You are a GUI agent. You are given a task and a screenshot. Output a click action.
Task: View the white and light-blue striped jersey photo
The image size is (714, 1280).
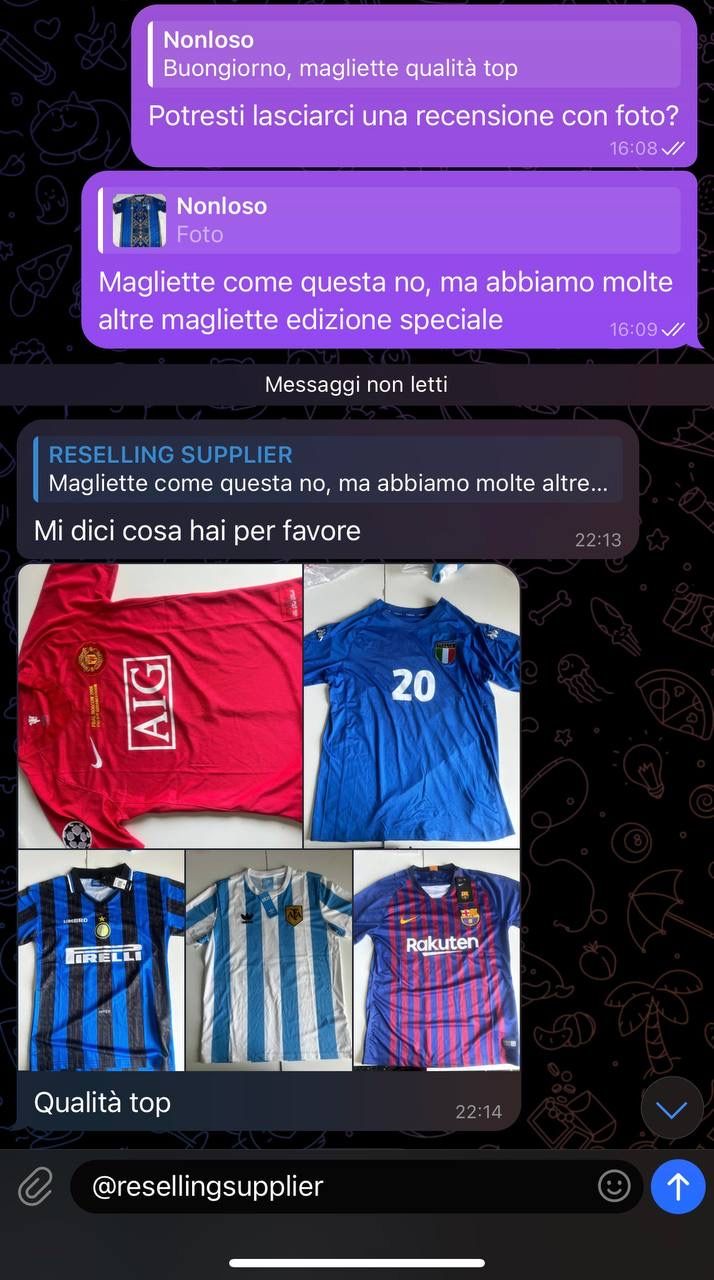point(269,960)
